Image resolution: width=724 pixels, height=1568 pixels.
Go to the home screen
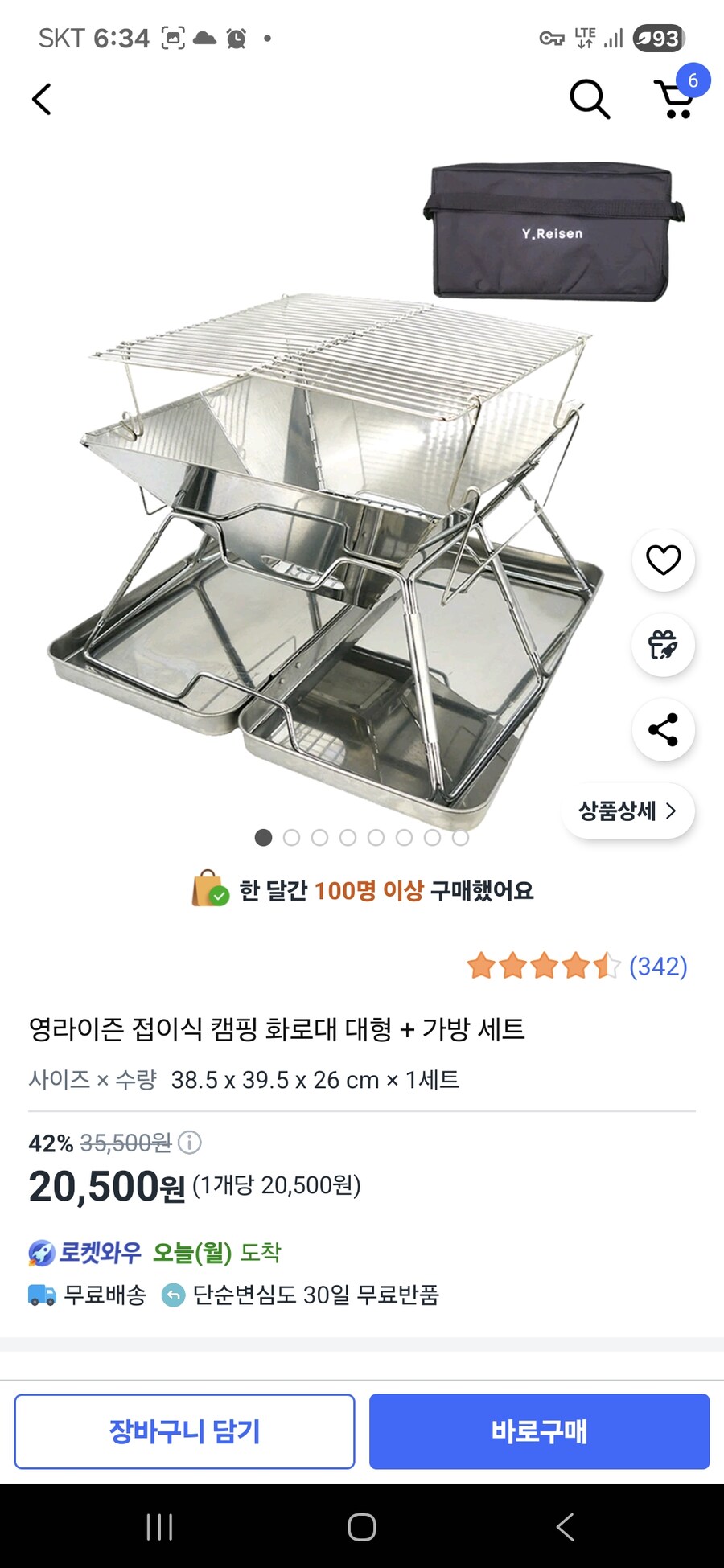click(362, 1526)
